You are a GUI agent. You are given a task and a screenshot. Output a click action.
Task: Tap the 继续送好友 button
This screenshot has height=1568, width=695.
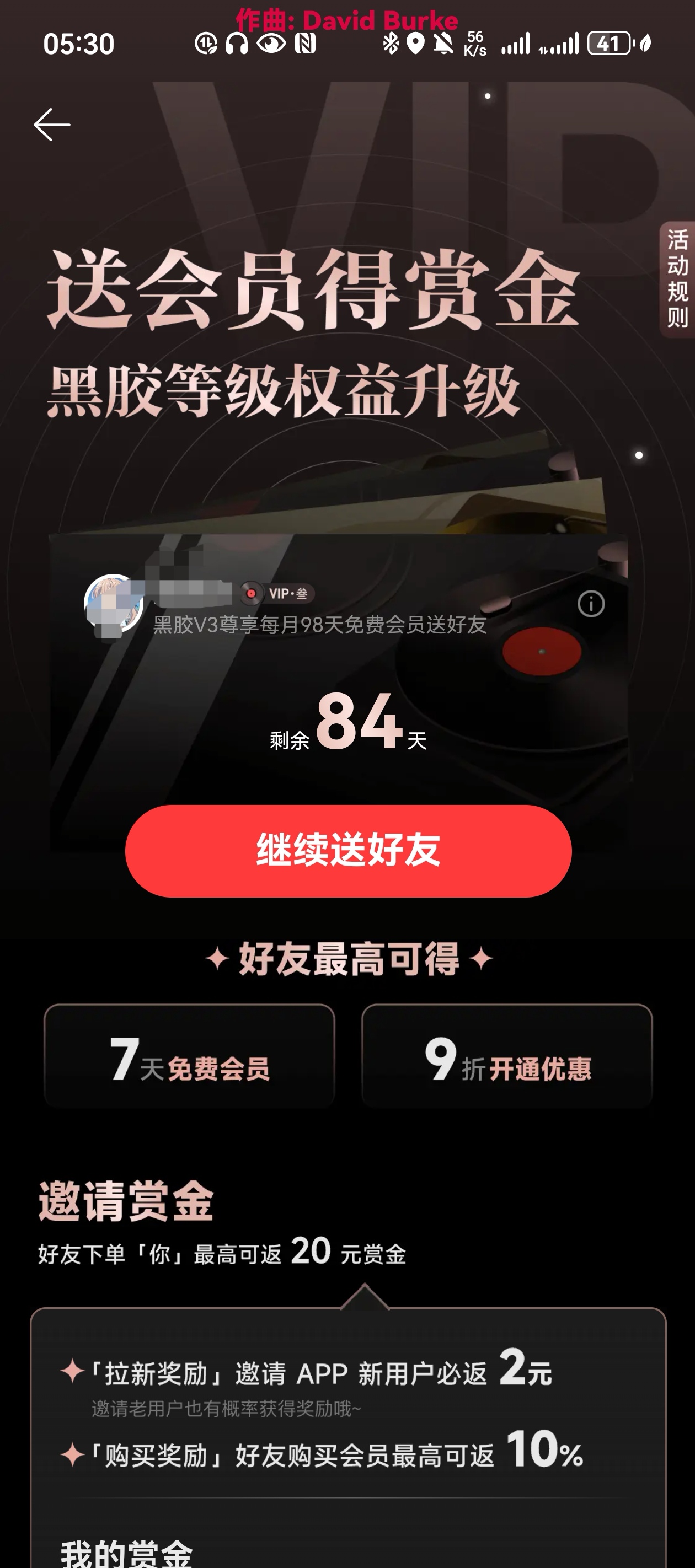348,850
